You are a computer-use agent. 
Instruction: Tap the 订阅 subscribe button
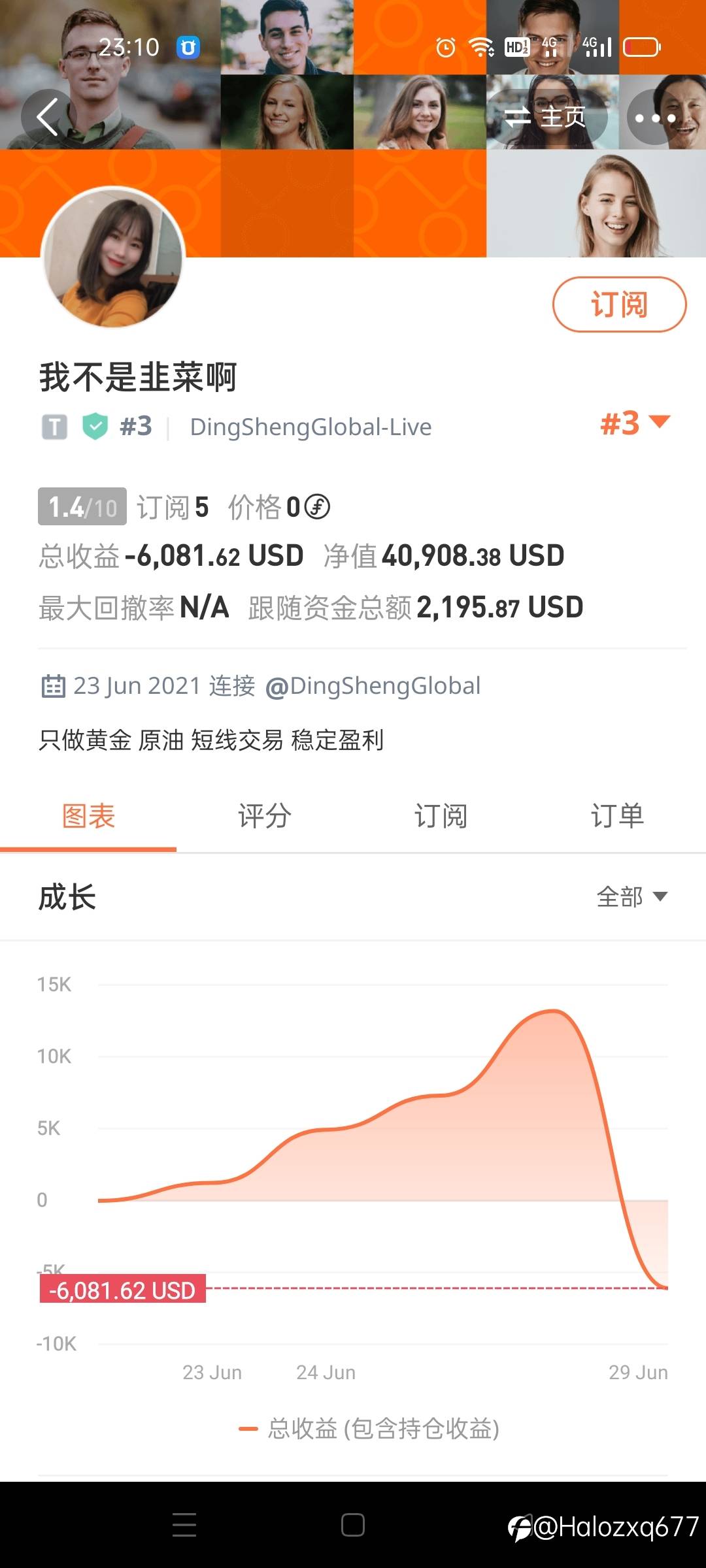(x=619, y=304)
